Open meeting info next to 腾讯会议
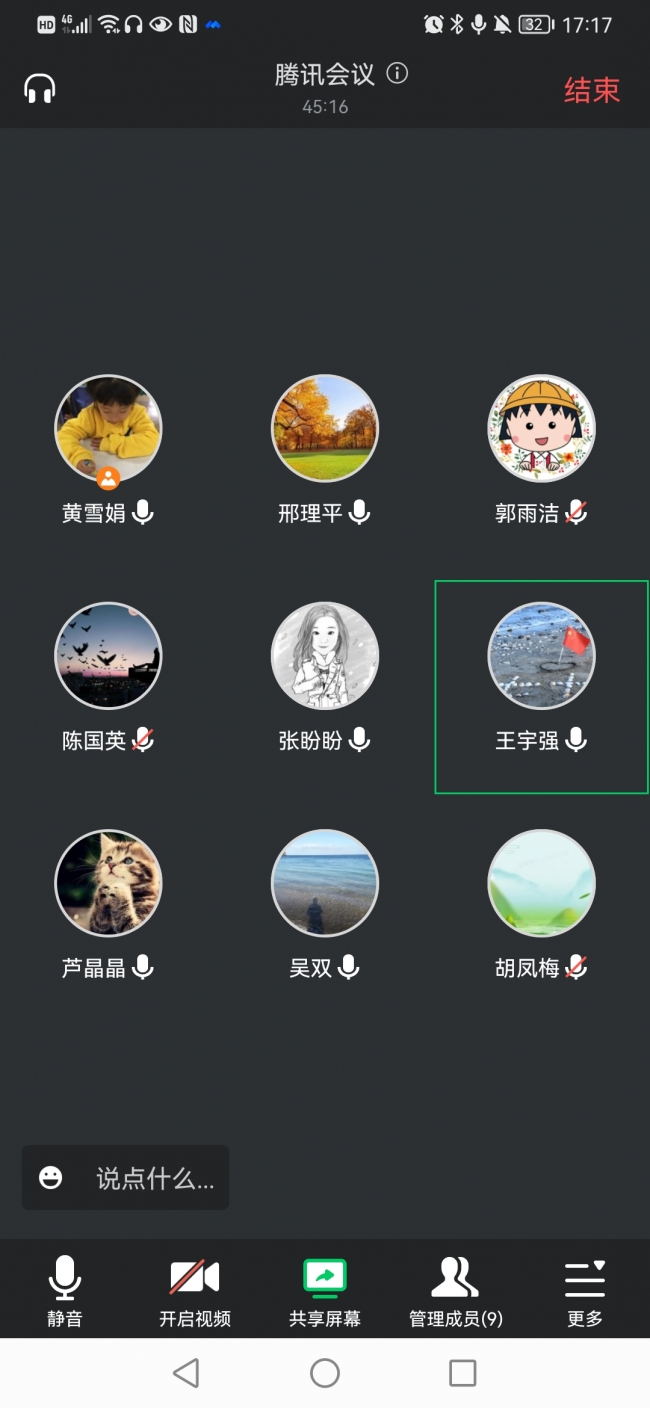This screenshot has width=650, height=1408. pyautogui.click(x=397, y=73)
